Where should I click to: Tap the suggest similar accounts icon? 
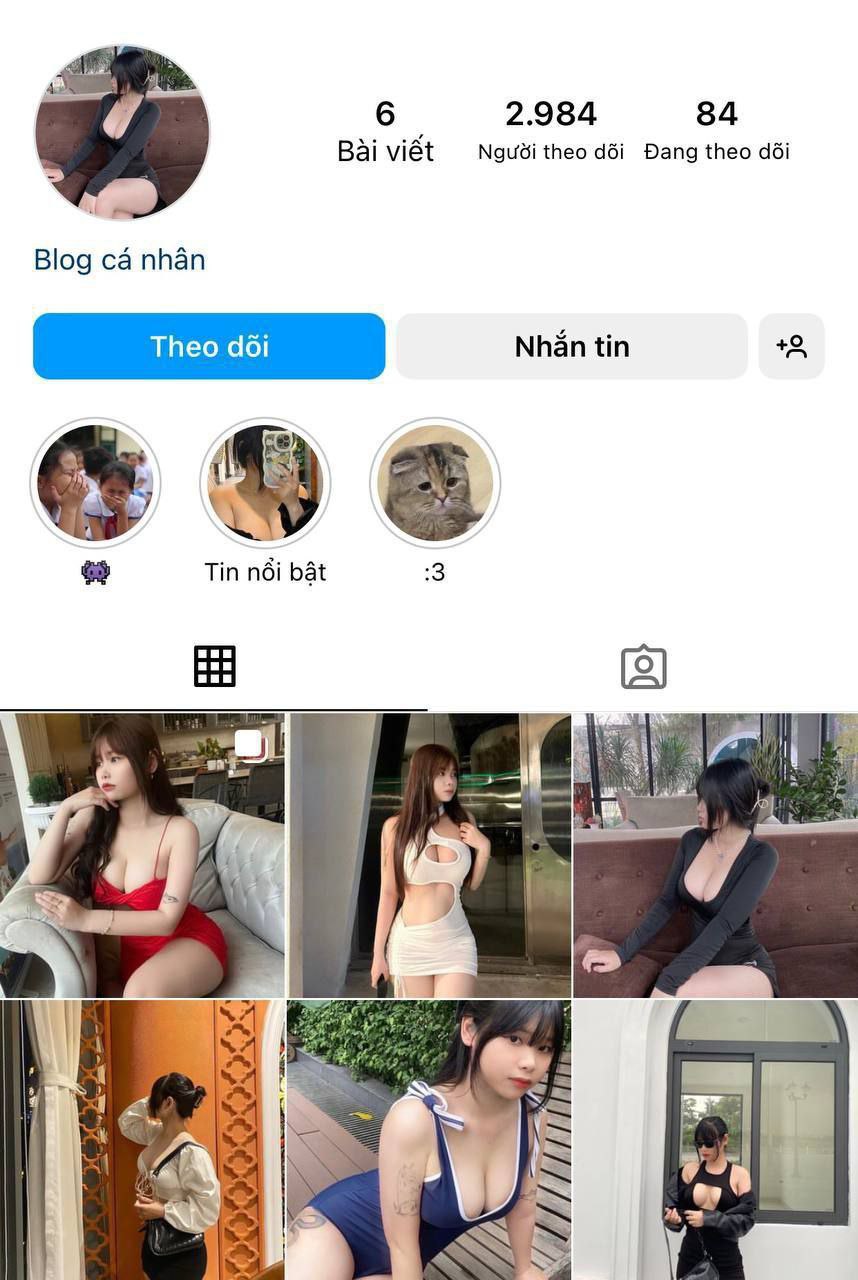pyautogui.click(x=791, y=346)
